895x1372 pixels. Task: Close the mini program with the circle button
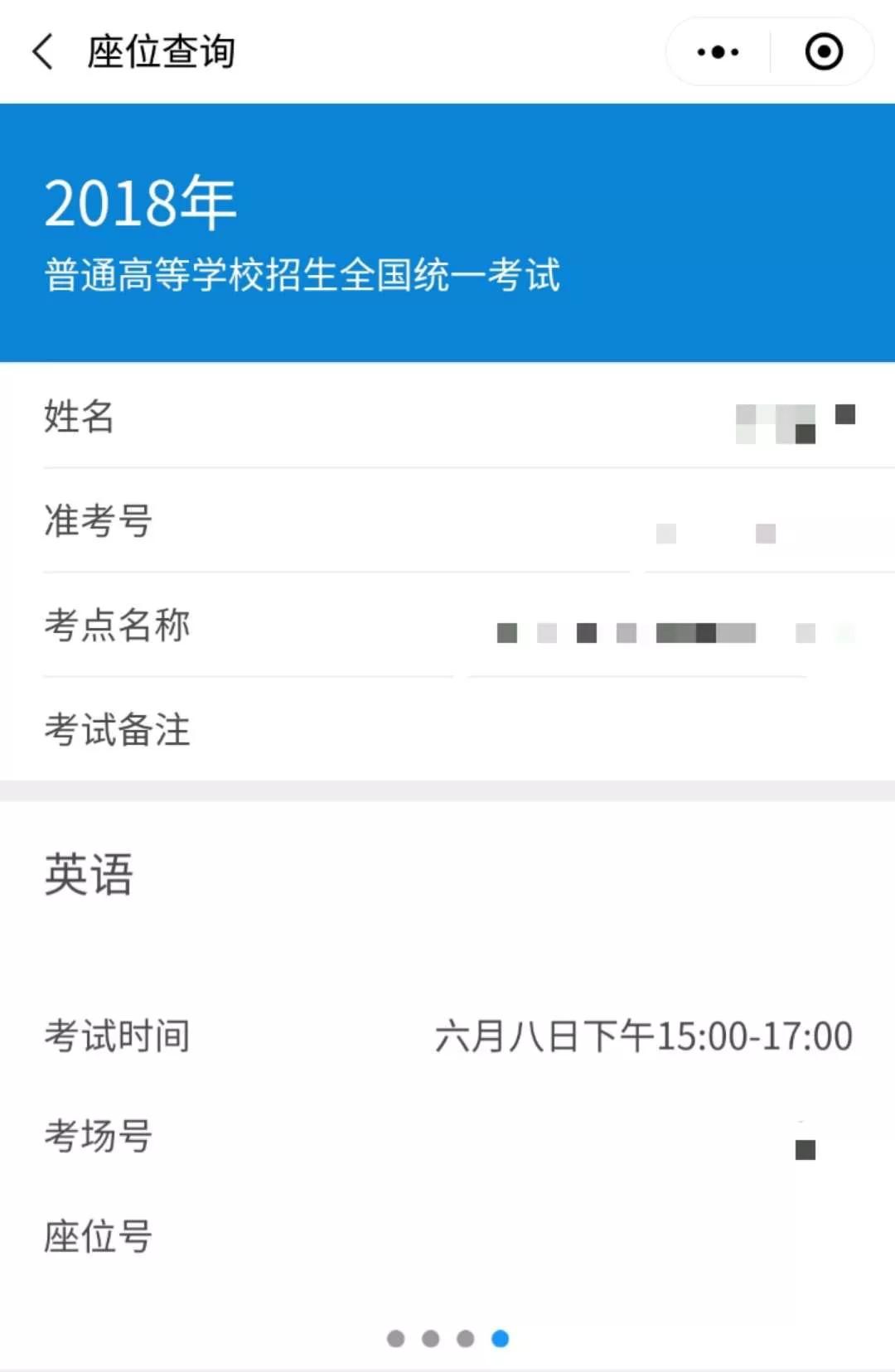[823, 51]
